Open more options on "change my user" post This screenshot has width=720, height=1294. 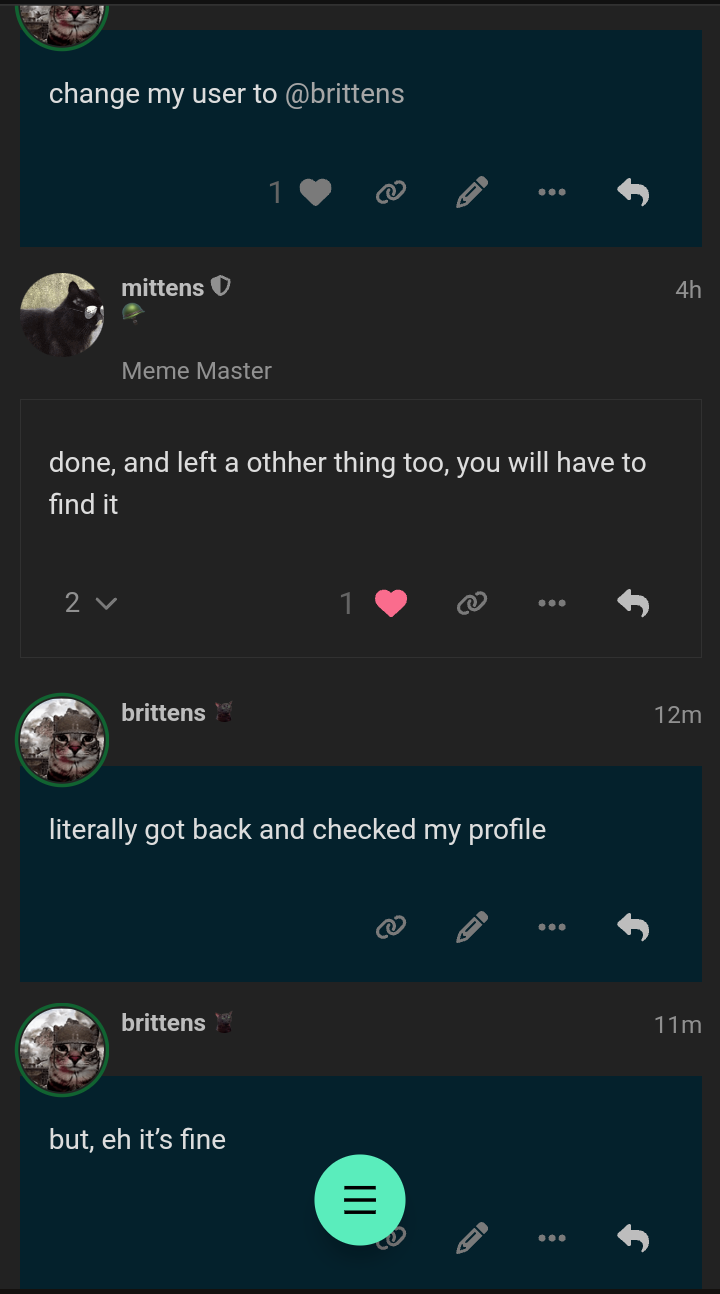552,192
